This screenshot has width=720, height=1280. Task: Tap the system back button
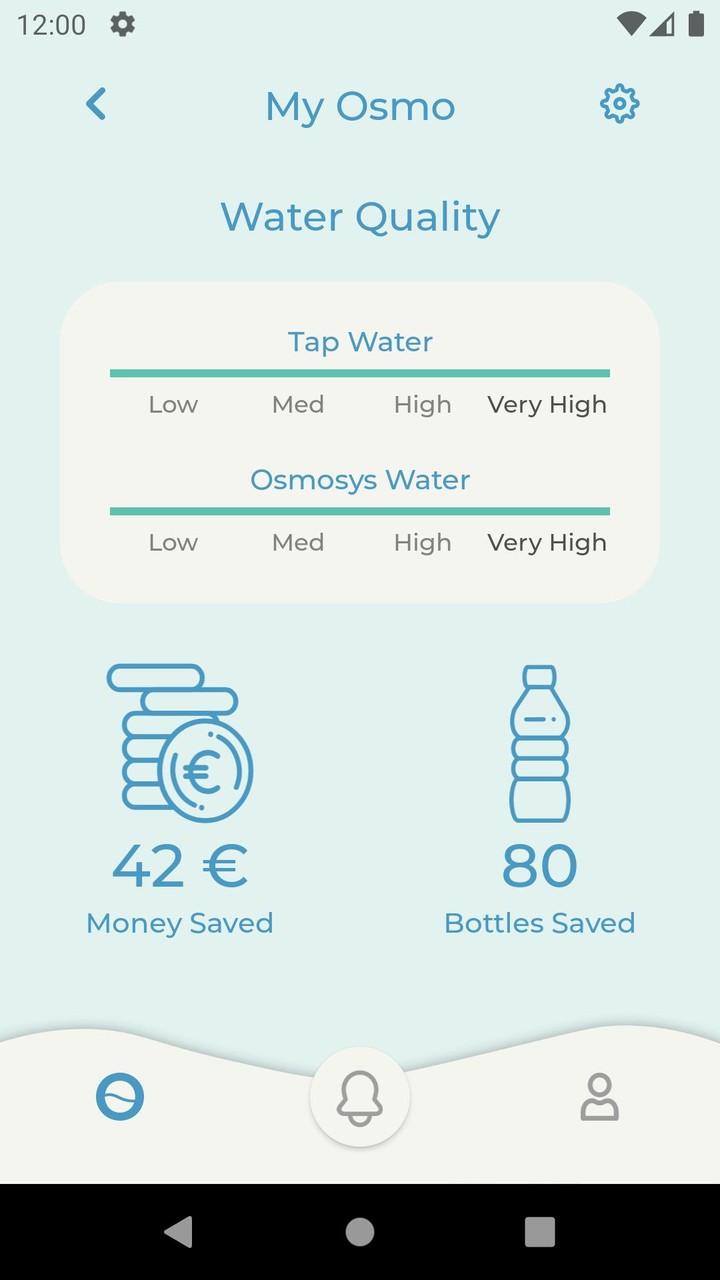coord(179,1232)
